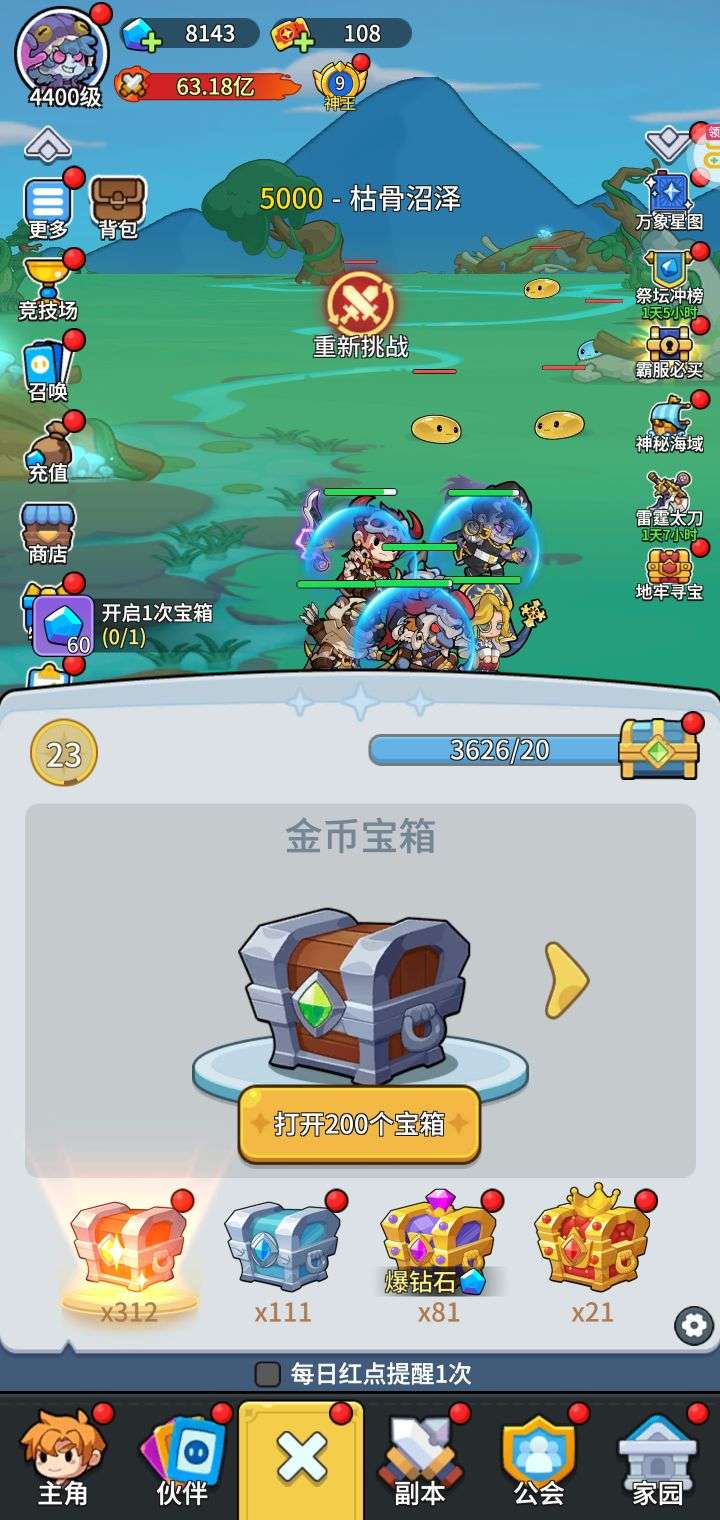
Task: Open 万象星图 feature
Action: [x=669, y=200]
